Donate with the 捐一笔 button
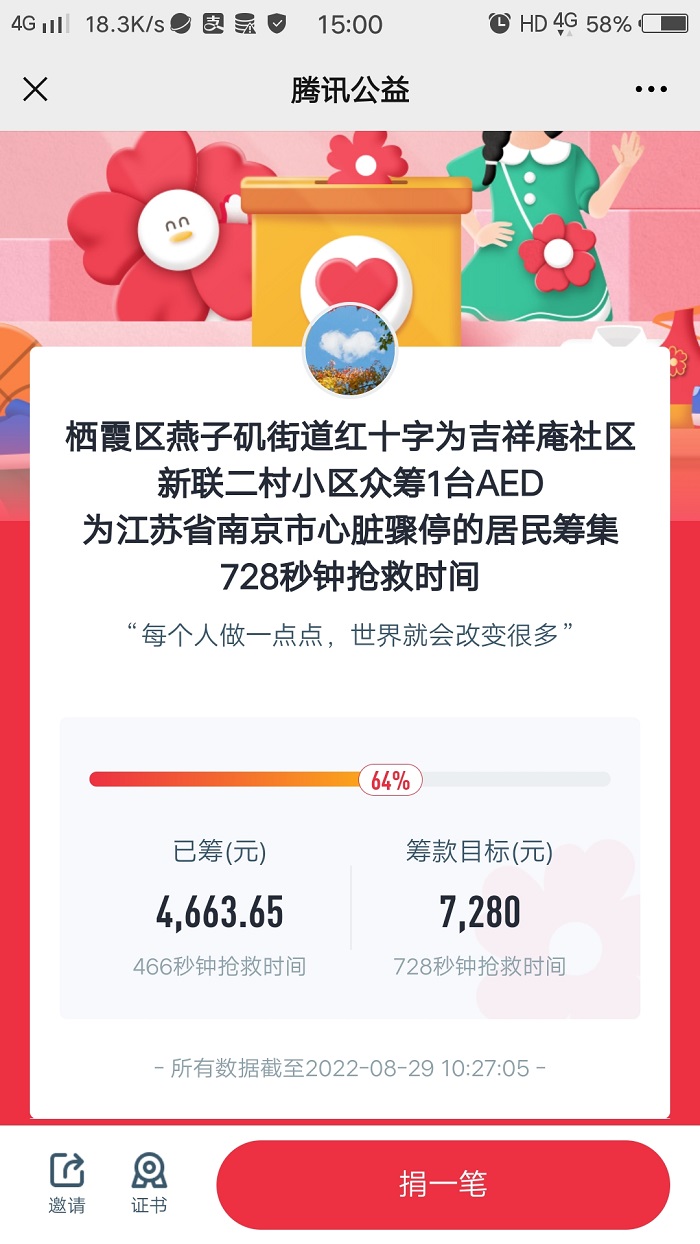Screen dimensions: 700x1244 click(443, 1185)
